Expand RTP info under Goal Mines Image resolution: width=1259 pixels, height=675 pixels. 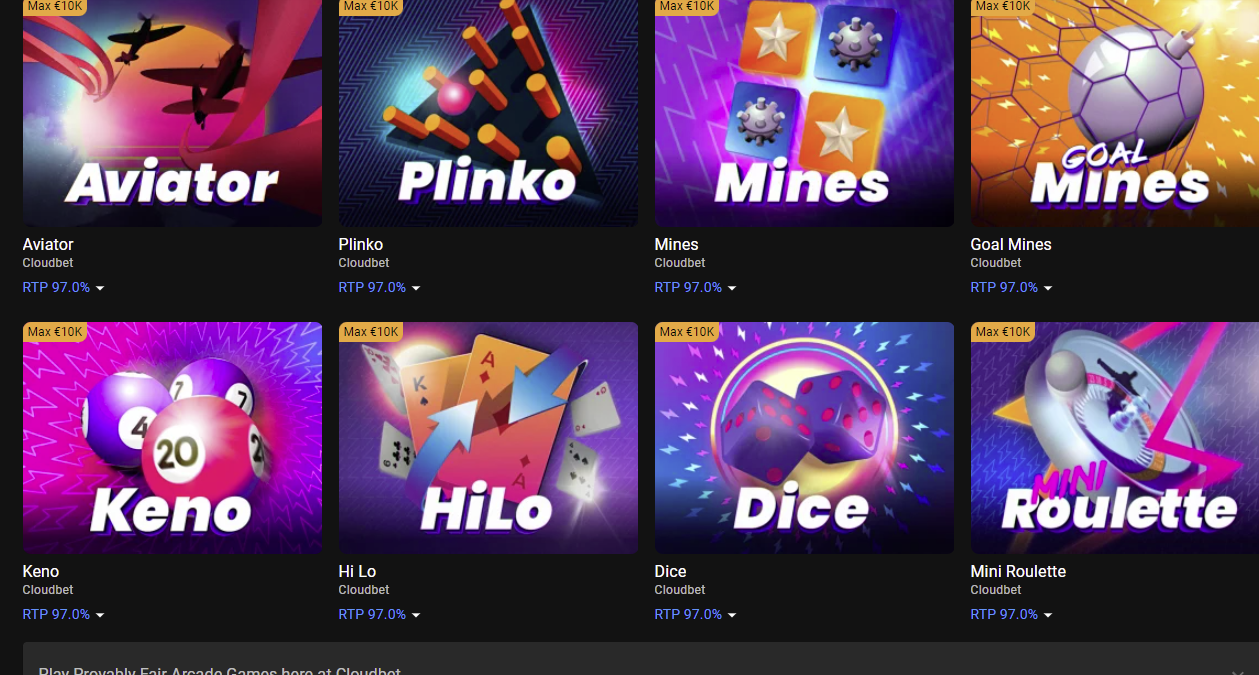1012,288
